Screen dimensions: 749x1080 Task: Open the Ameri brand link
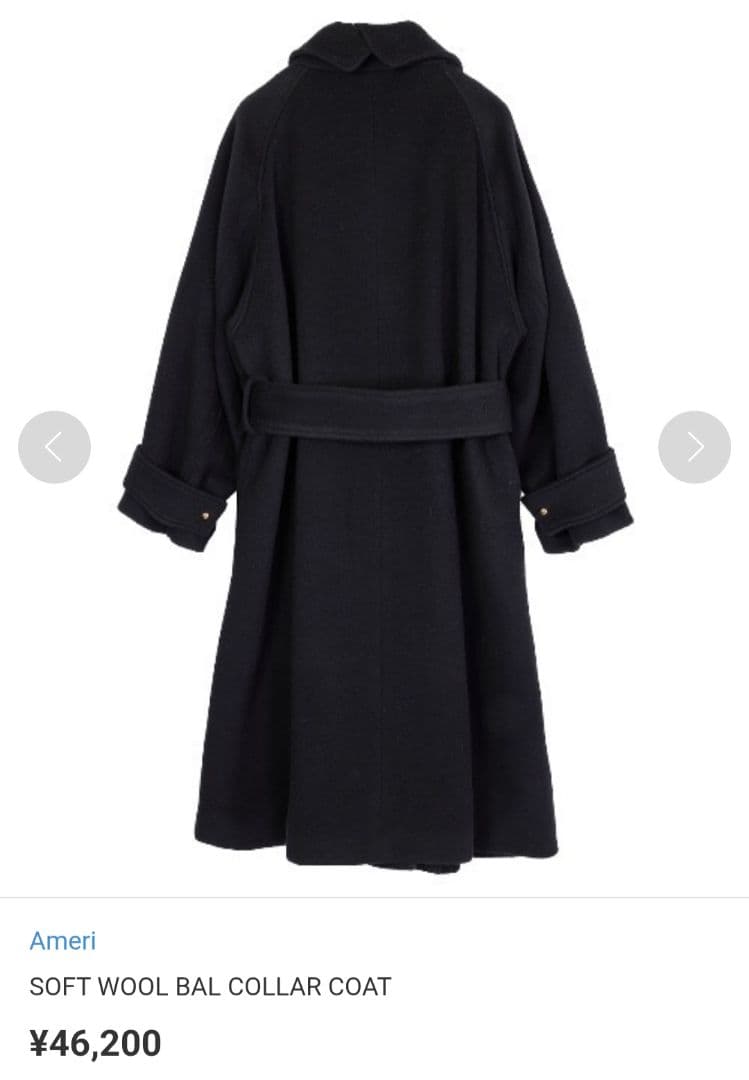coord(62,940)
